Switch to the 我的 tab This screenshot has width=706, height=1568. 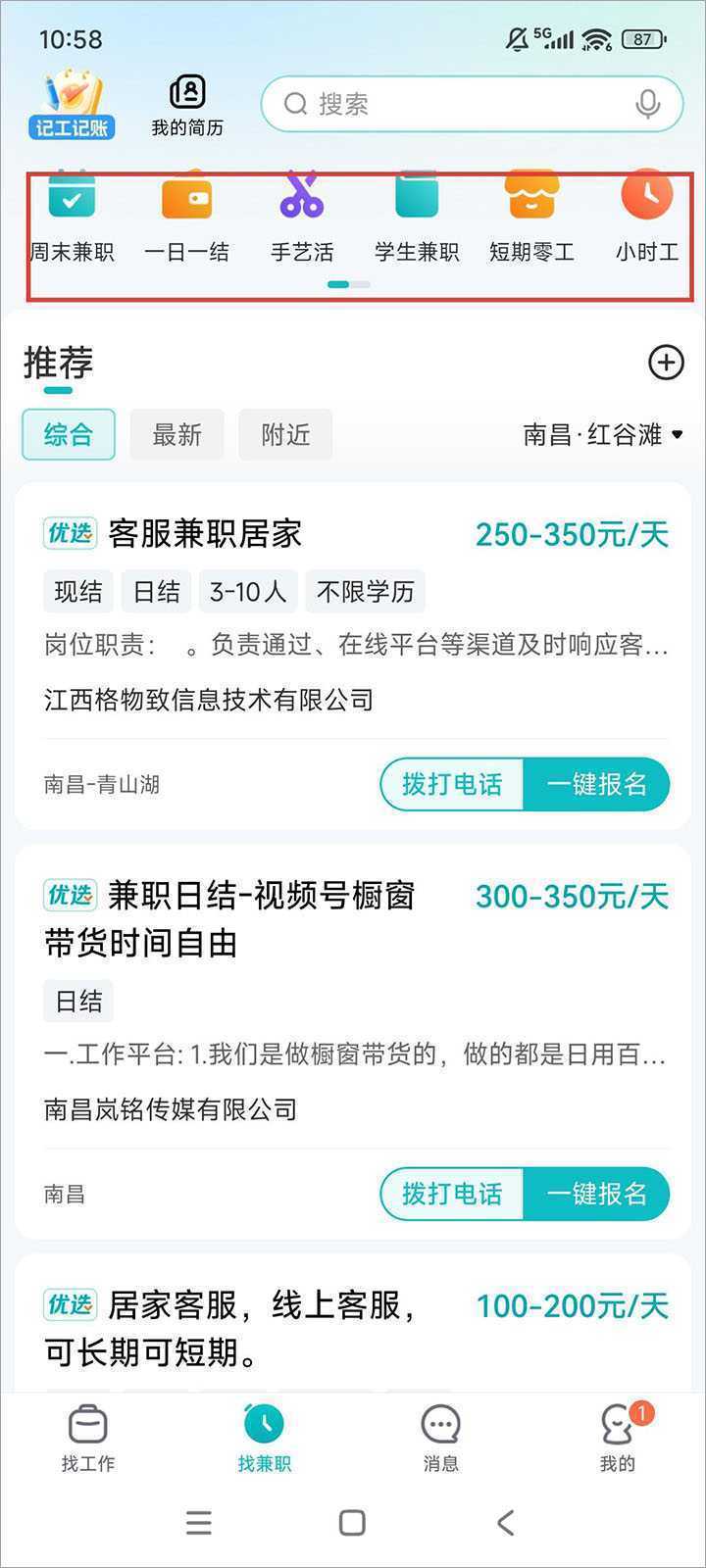tap(618, 1438)
